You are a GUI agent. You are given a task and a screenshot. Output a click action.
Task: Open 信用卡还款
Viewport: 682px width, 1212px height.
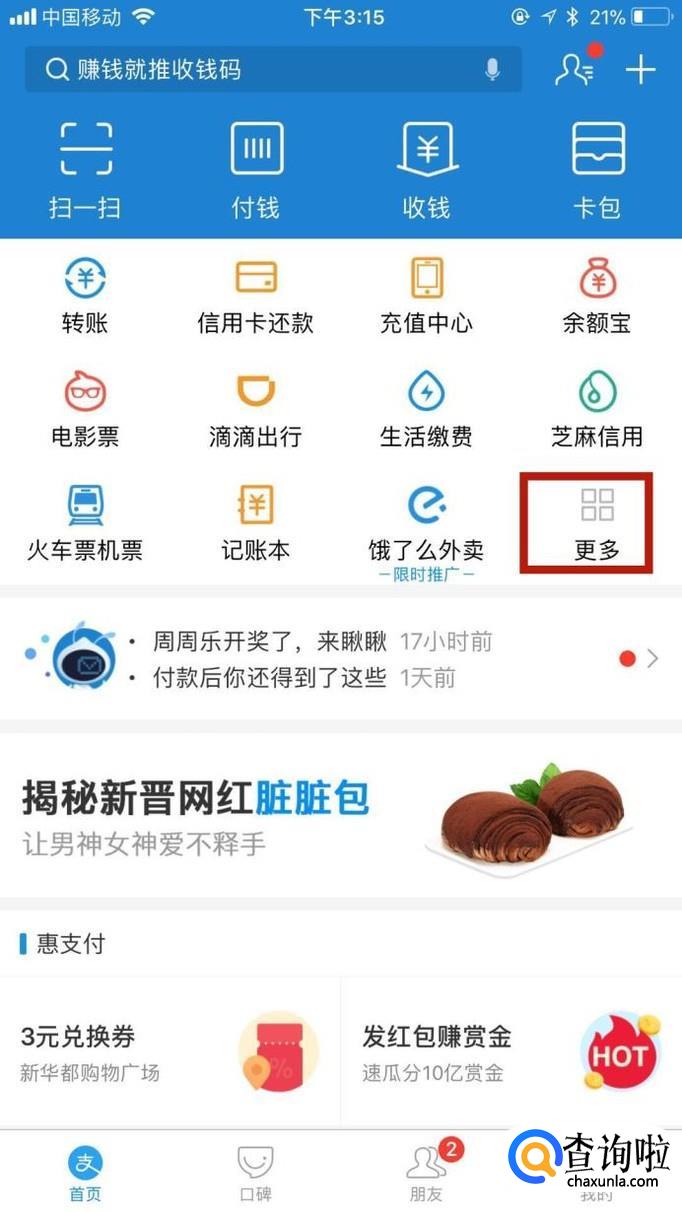click(256, 296)
